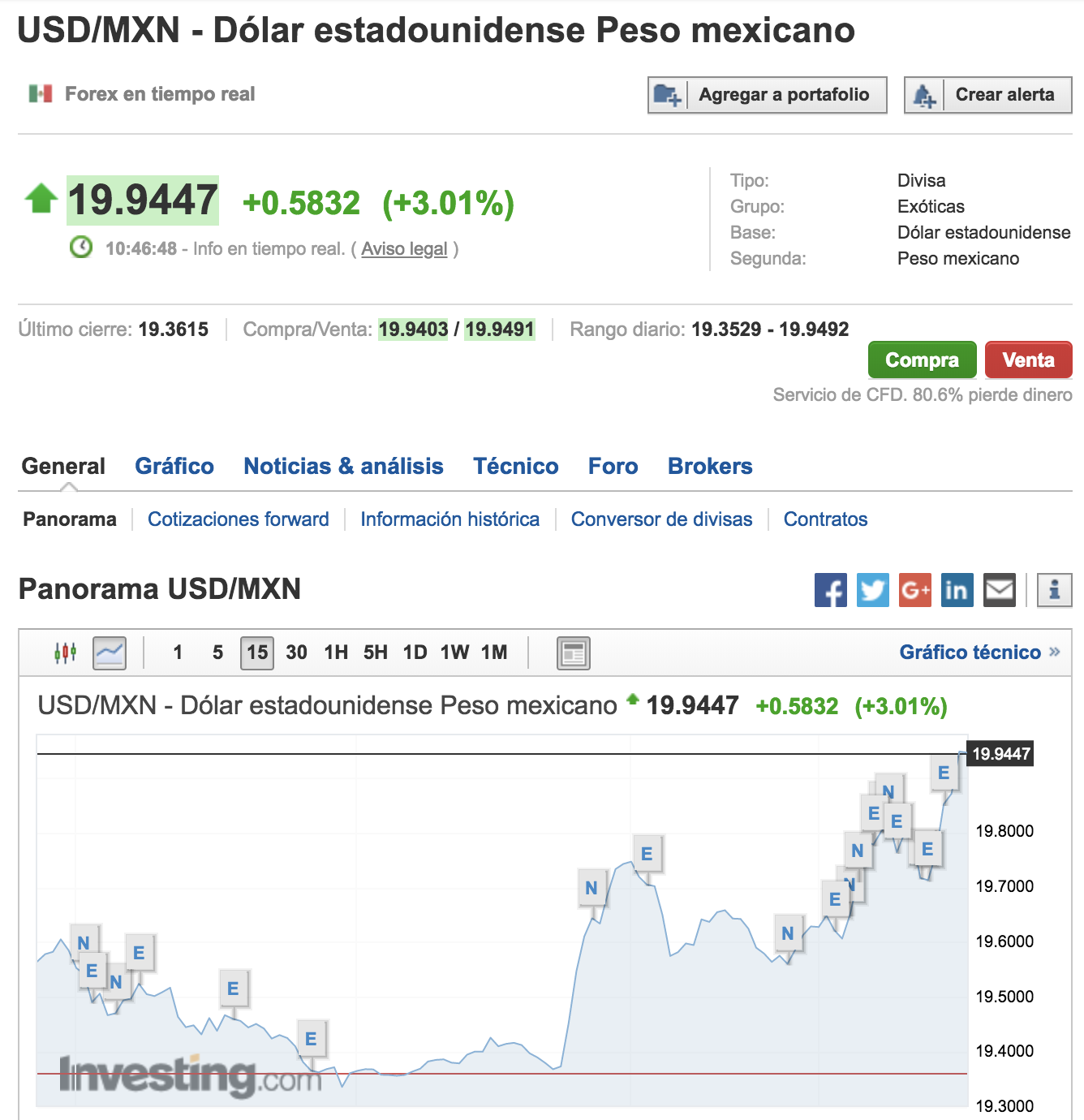This screenshot has width=1084, height=1120.
Task: Open the Aviso legal link
Action: (x=404, y=249)
